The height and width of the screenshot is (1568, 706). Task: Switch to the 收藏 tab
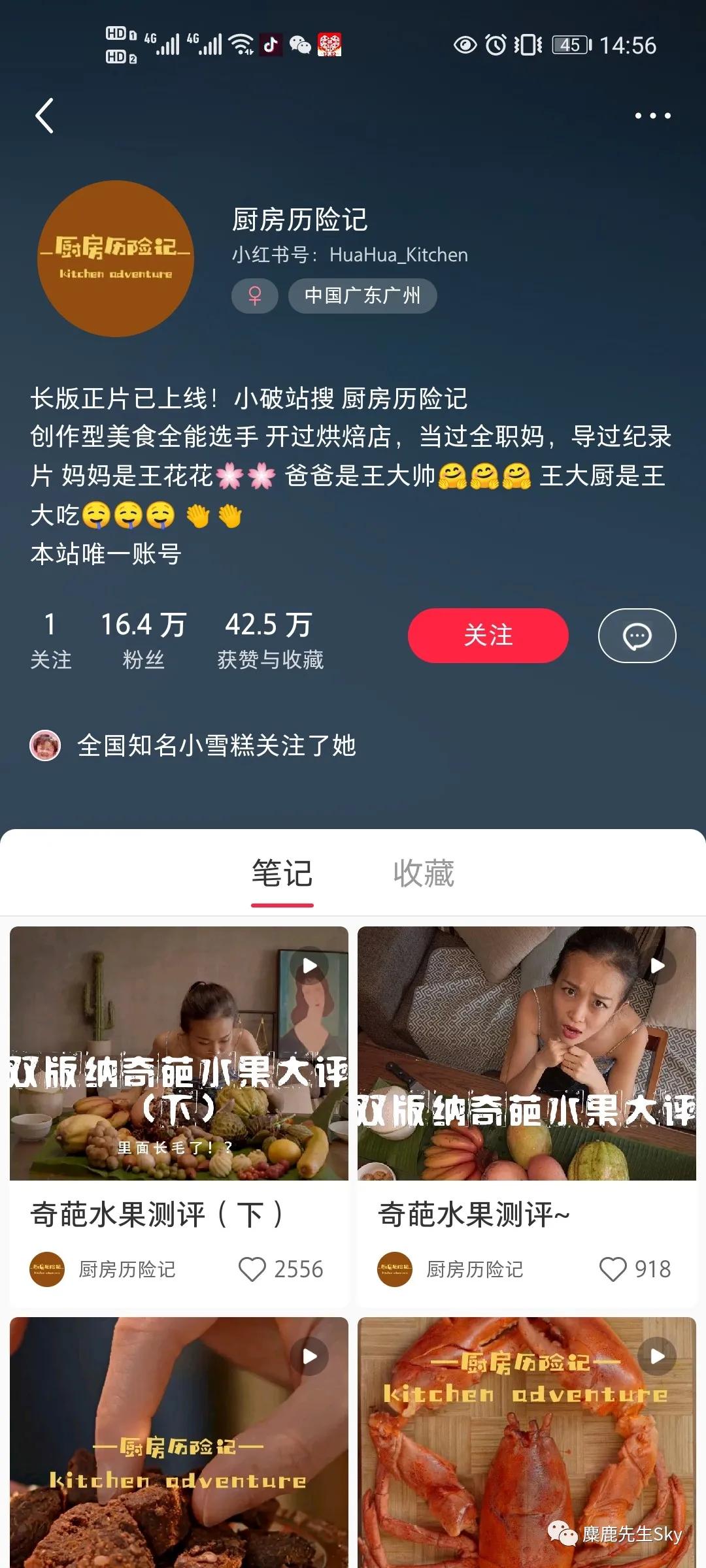[x=425, y=872]
